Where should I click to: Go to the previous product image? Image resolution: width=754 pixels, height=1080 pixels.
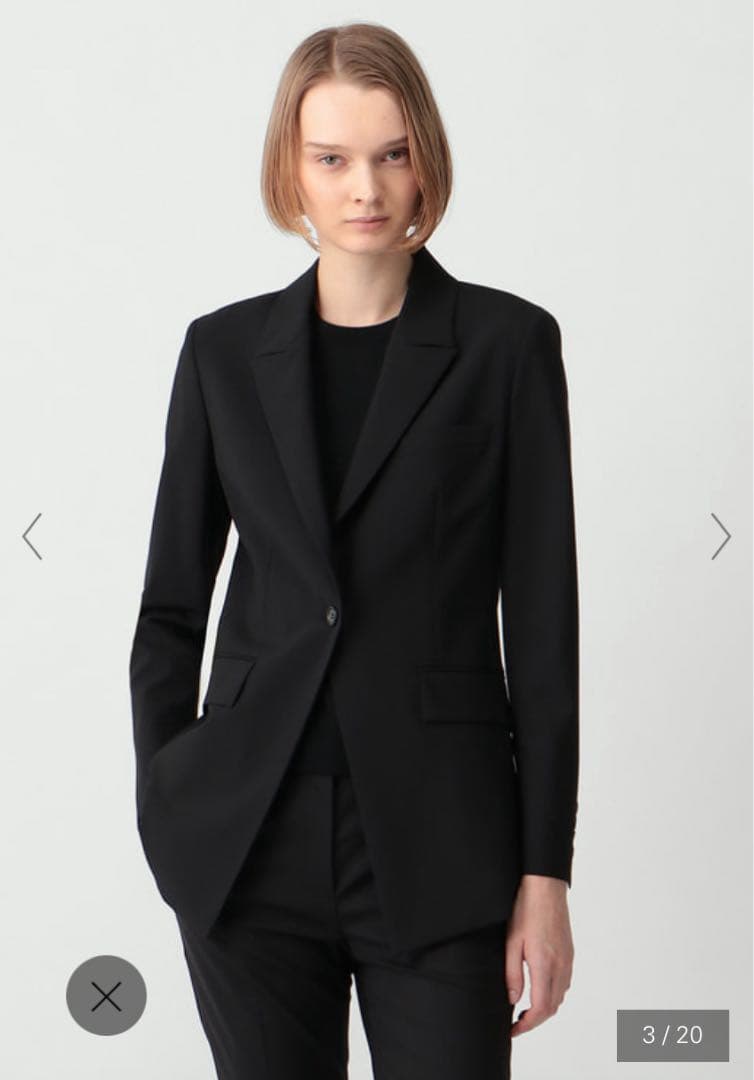click(x=32, y=536)
